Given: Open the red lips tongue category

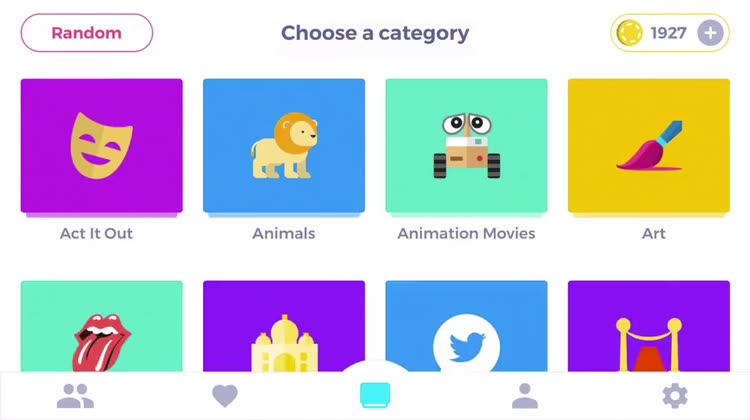Looking at the screenshot, I should pyautogui.click(x=102, y=327).
